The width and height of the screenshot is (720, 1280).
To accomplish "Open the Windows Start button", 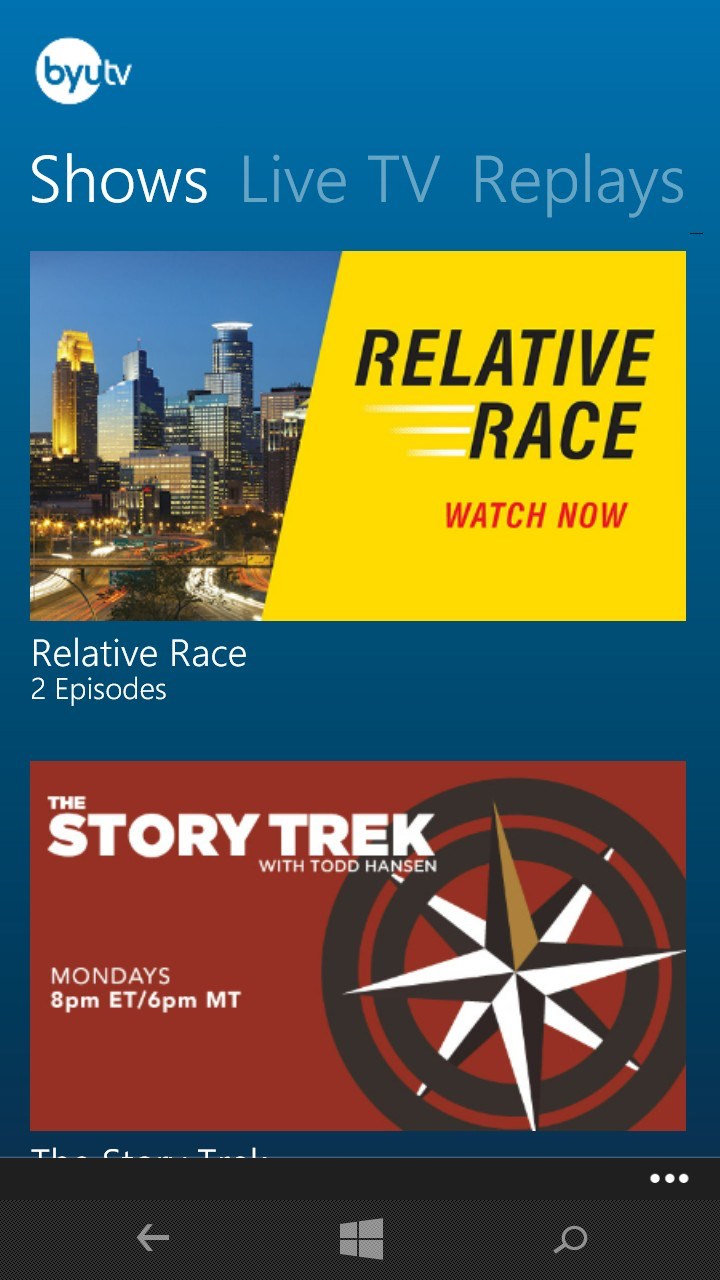I will pos(360,1237).
